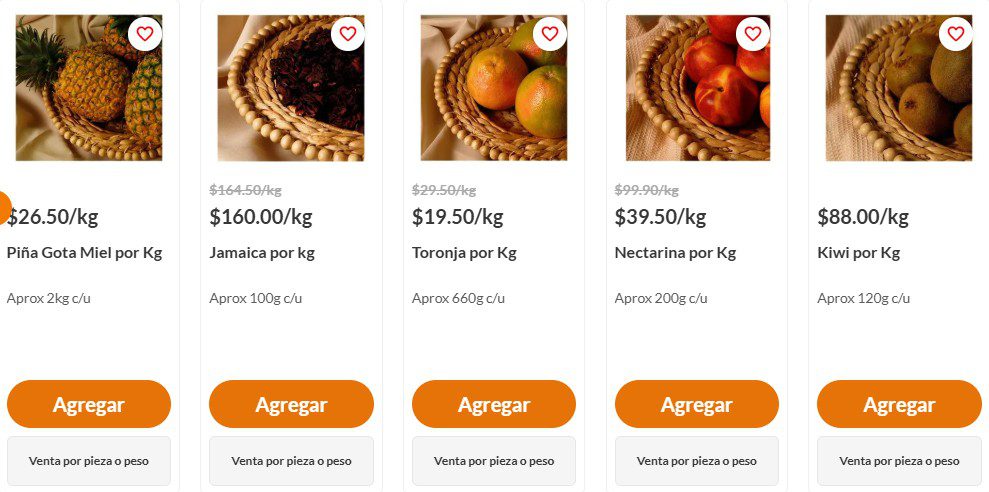Screen dimensions: 989x492
Task: Save Nectarina por Kg to wishlist
Action: click(x=753, y=34)
